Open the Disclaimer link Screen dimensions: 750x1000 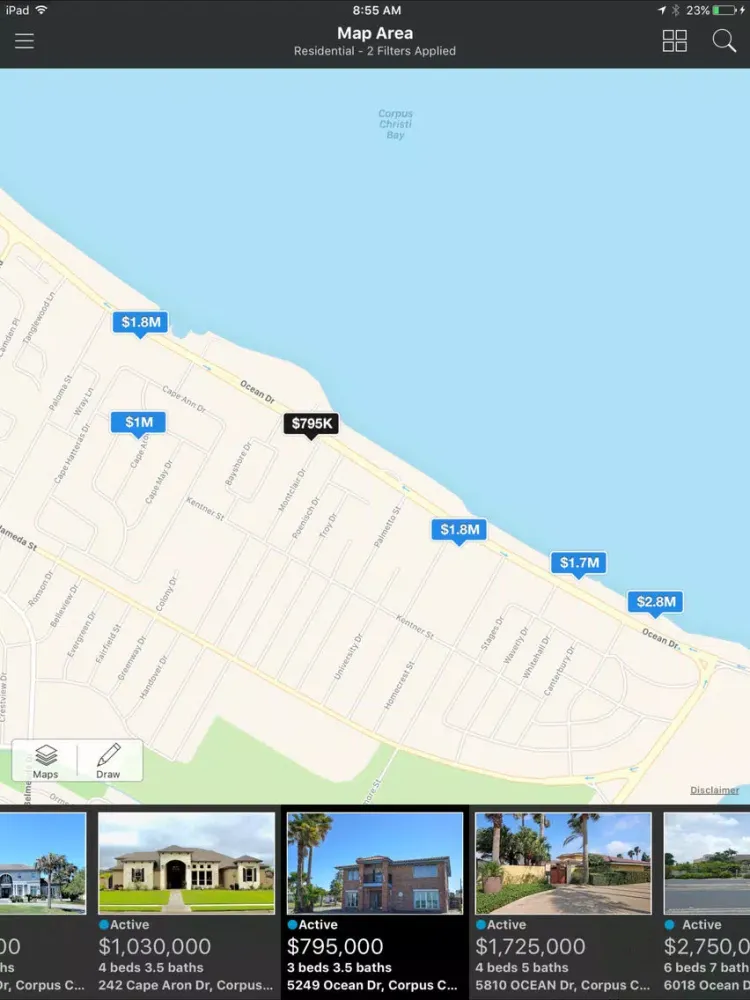click(x=714, y=791)
